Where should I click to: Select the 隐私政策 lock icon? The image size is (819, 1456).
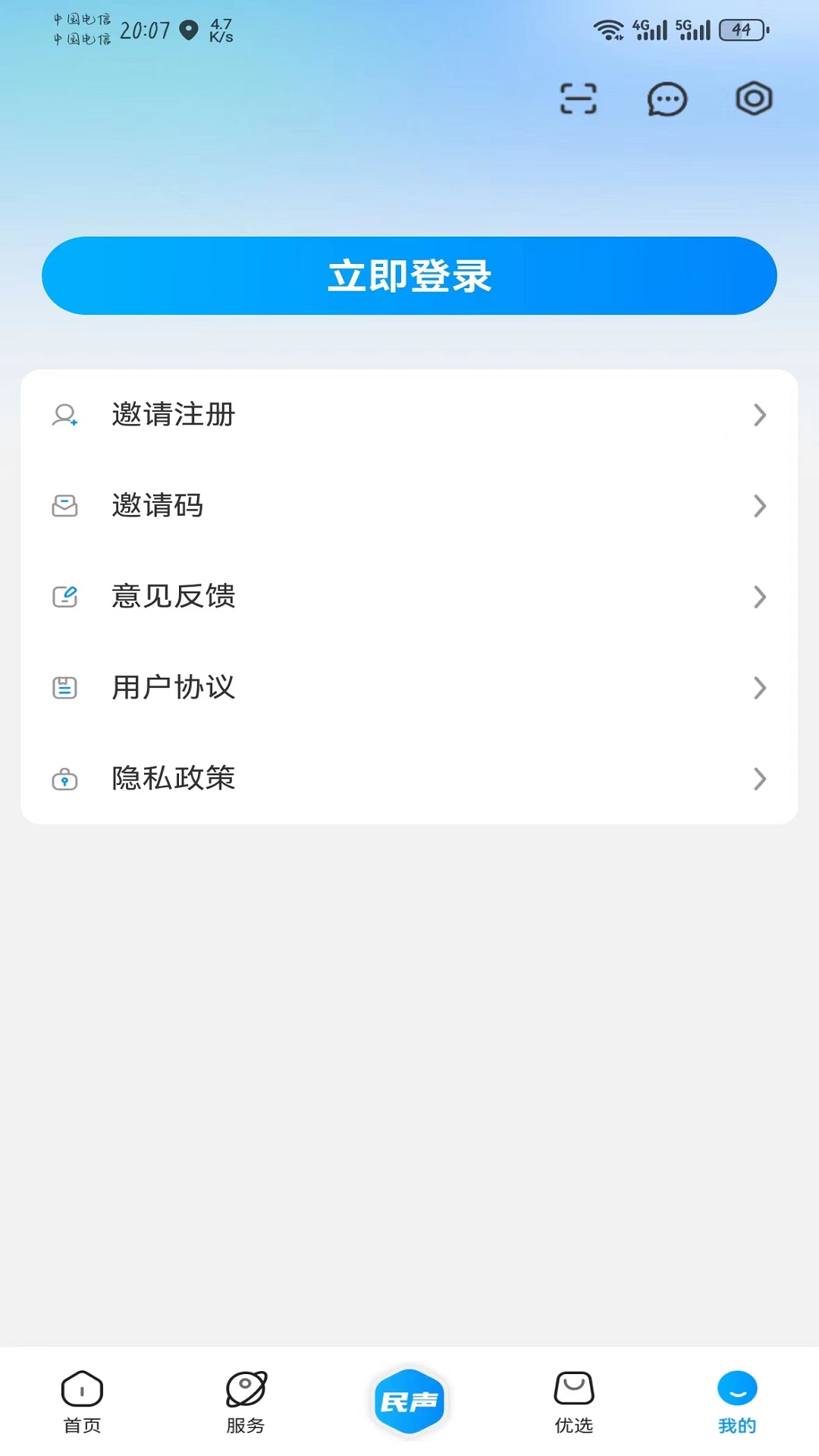[x=65, y=778]
